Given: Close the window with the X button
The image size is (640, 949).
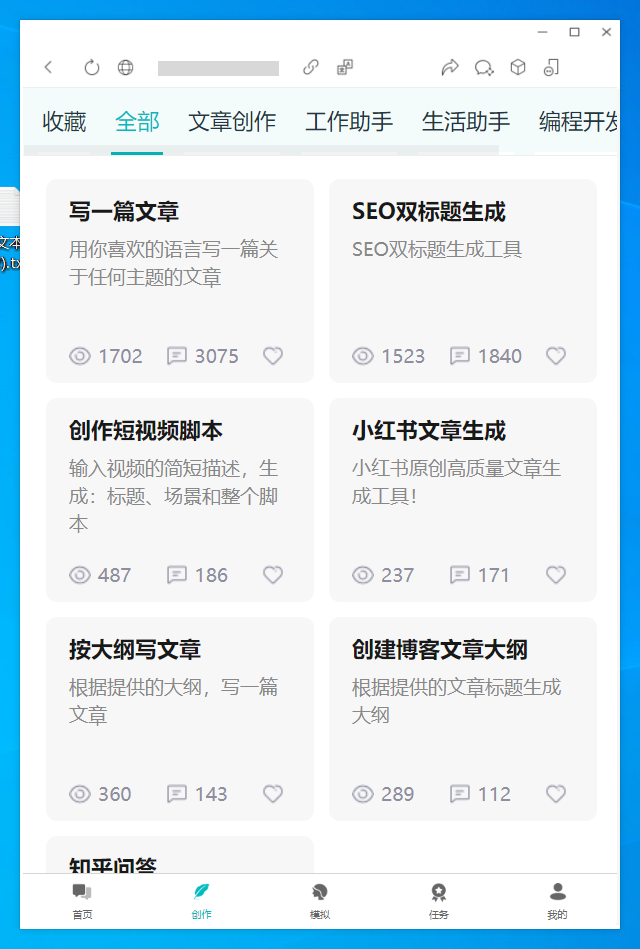Looking at the screenshot, I should [606, 32].
